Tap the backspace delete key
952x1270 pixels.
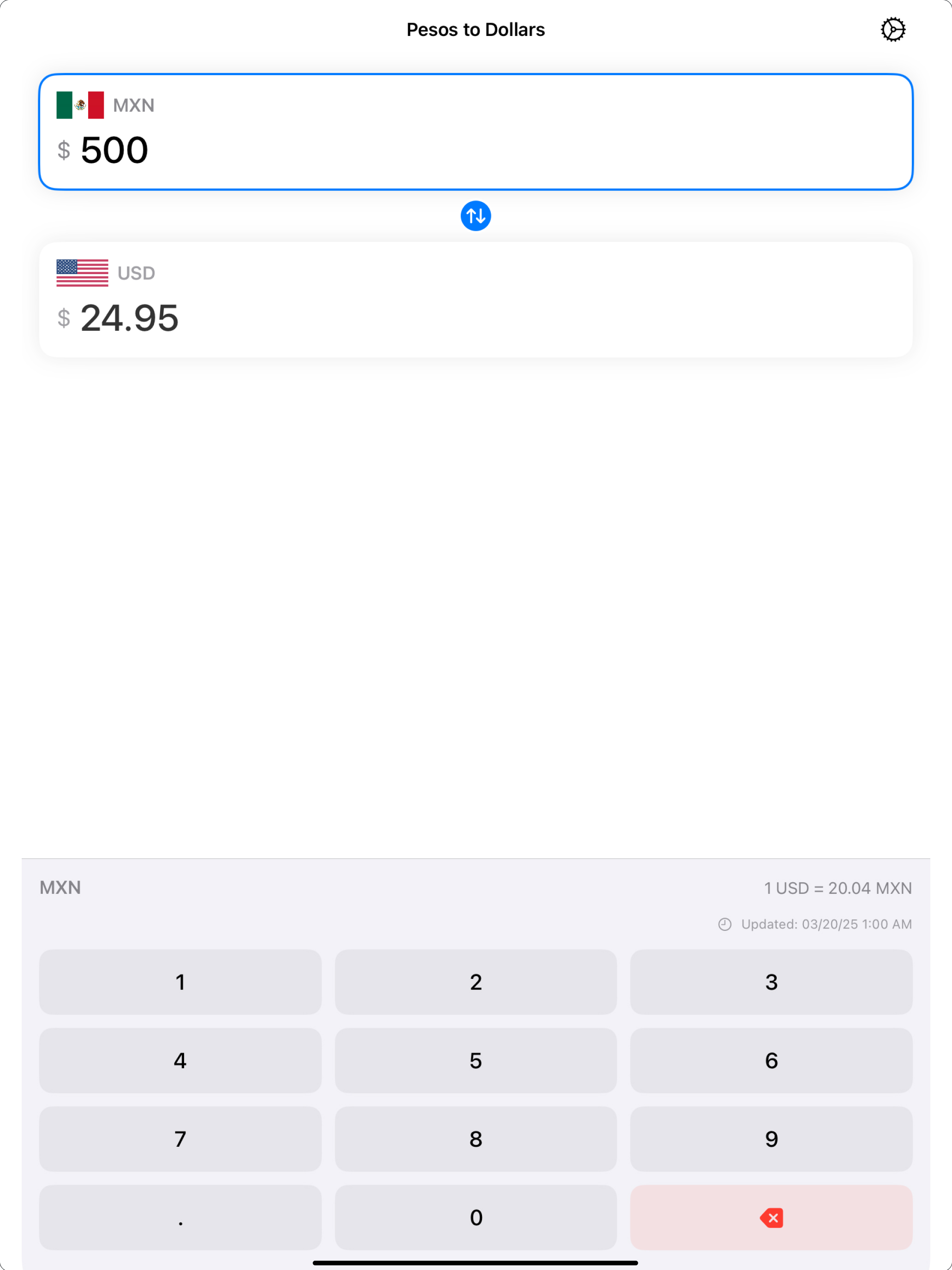771,1218
